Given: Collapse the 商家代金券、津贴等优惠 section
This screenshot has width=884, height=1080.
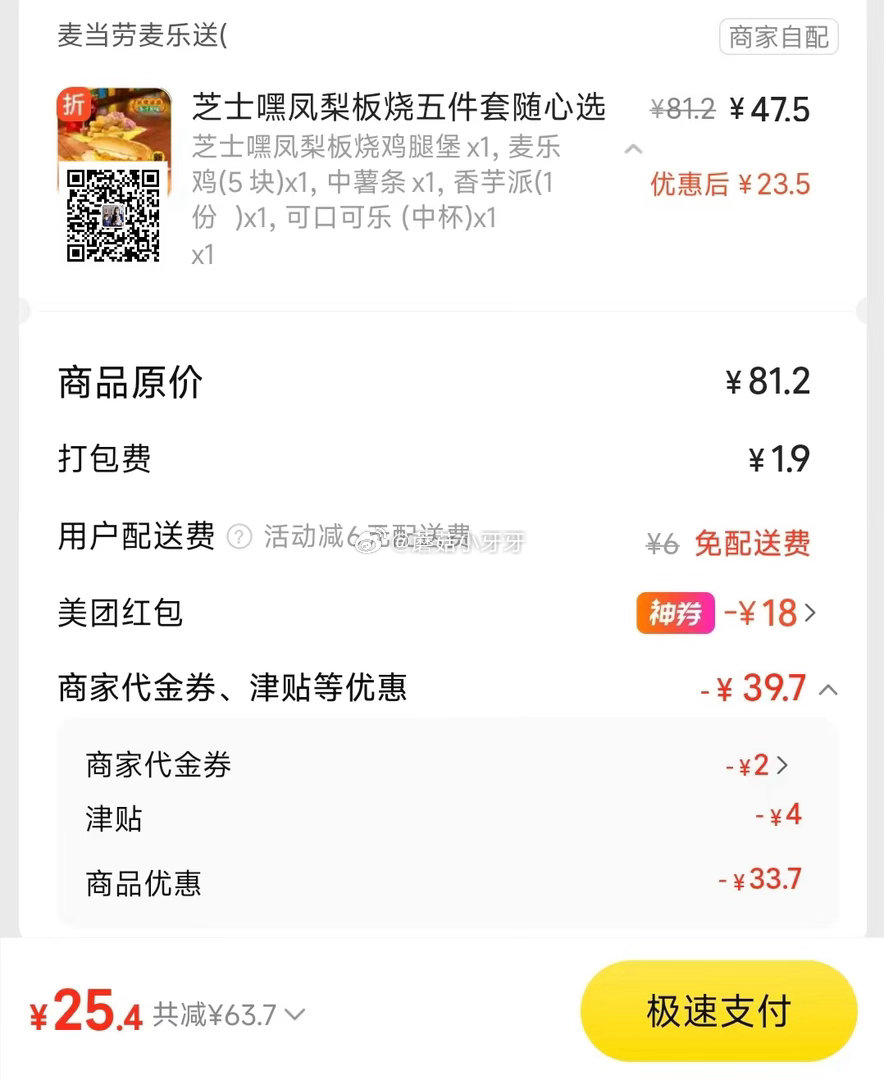Looking at the screenshot, I should click(827, 688).
